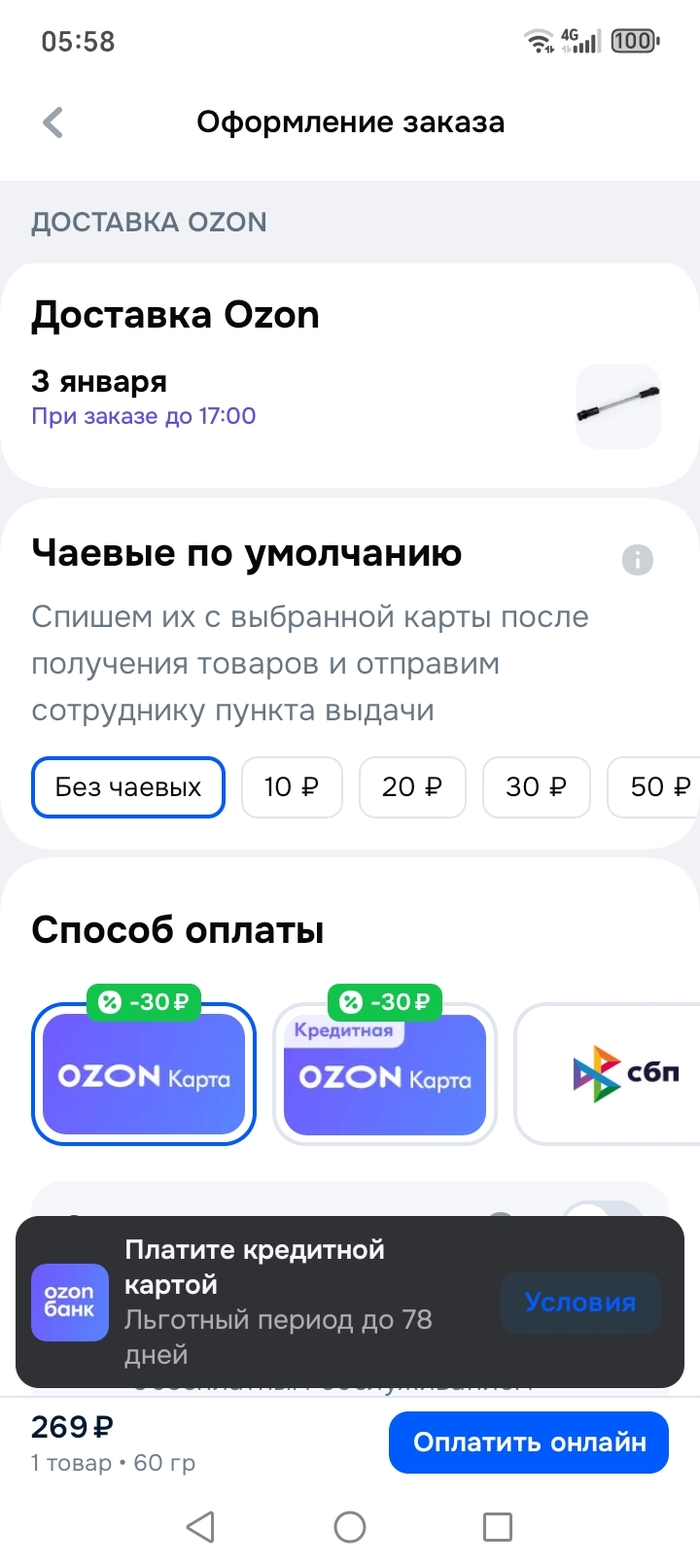Choose the 30 ₽ tip chip
The height and width of the screenshot is (1565, 700).
pyautogui.click(x=536, y=787)
